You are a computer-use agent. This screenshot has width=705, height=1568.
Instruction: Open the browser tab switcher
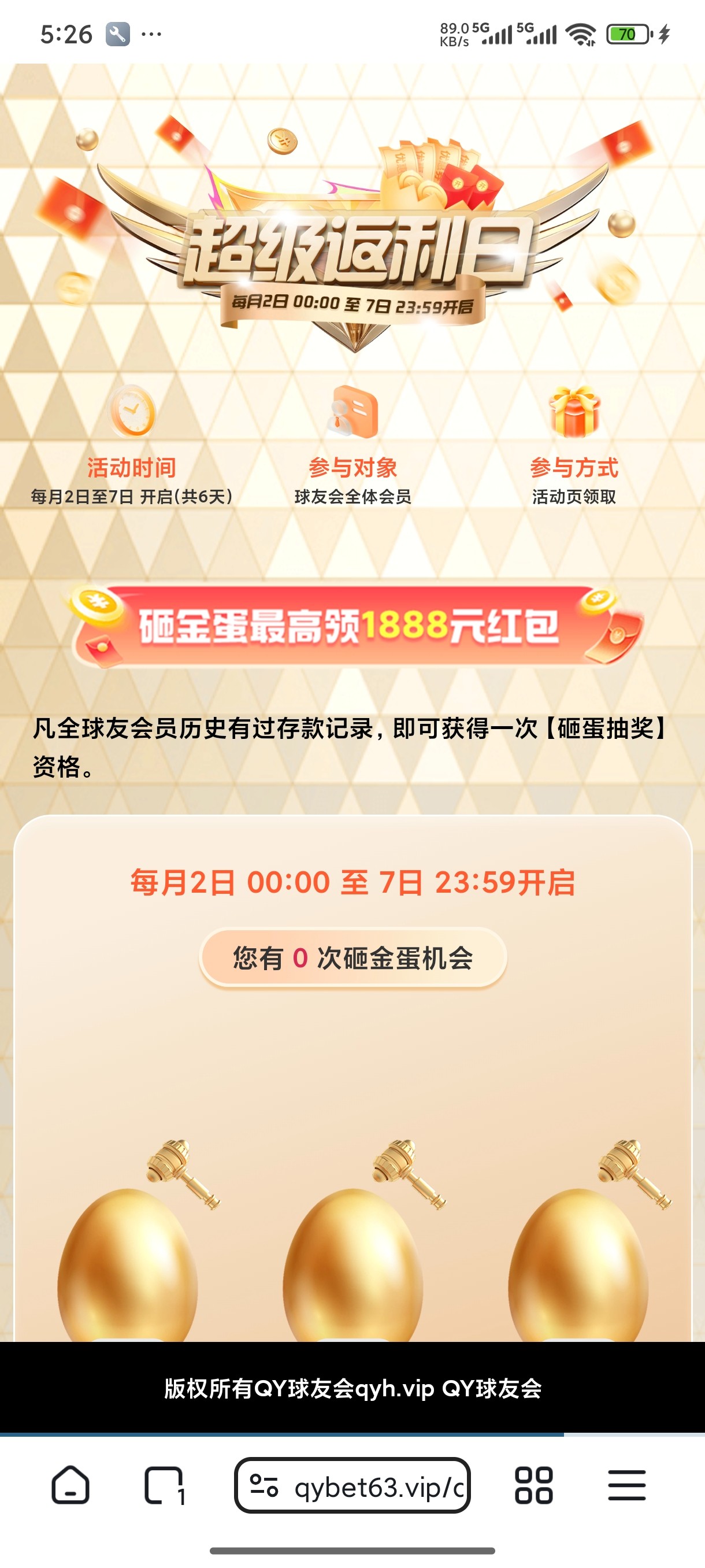pos(164,1486)
